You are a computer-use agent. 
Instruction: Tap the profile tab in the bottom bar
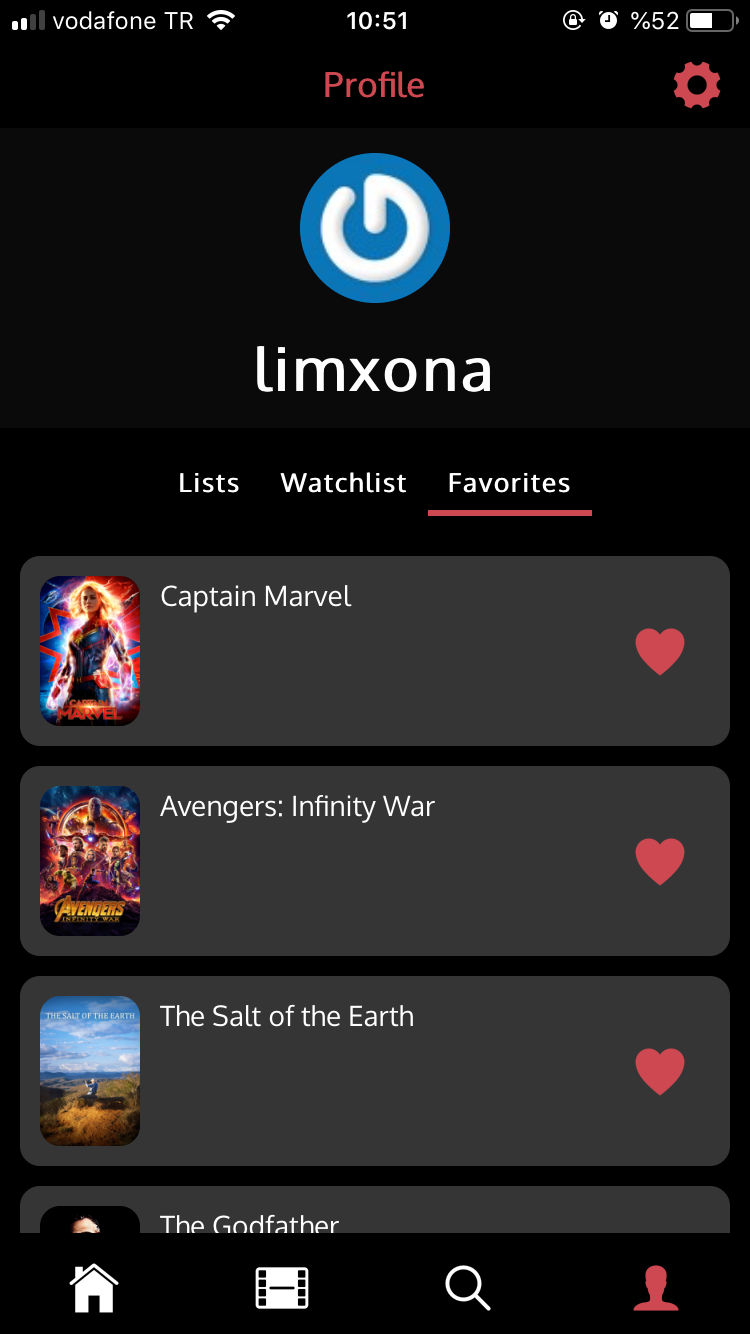(x=656, y=1287)
